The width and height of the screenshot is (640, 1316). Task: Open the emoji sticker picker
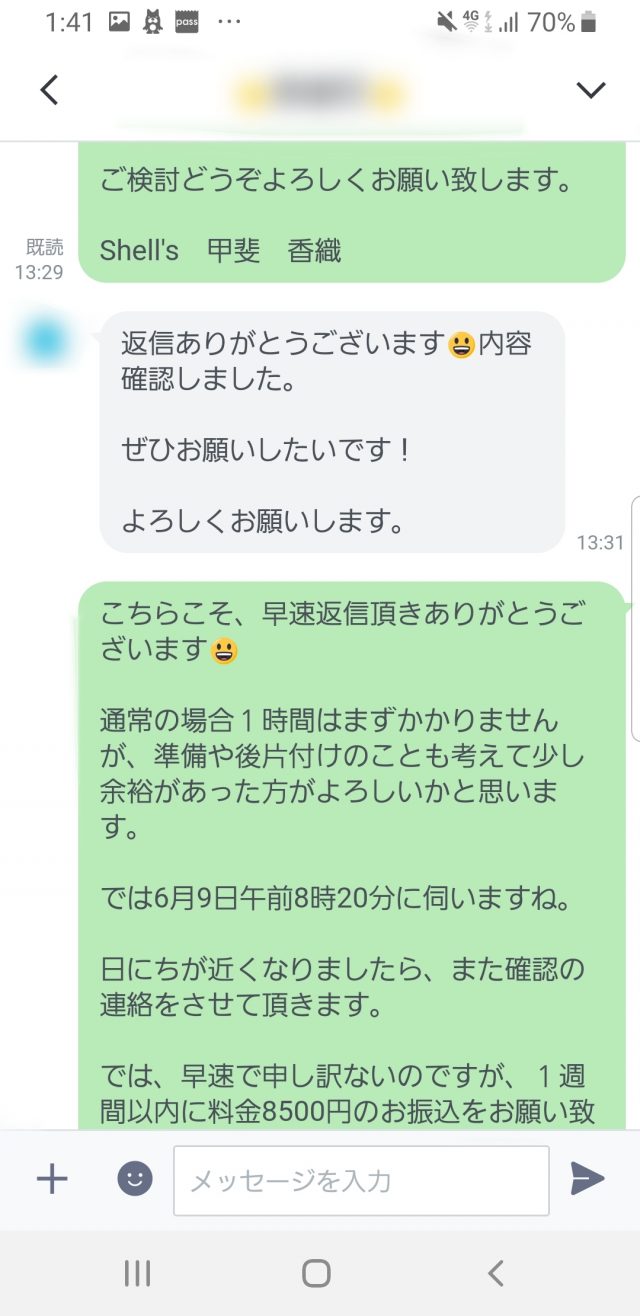coord(135,1179)
